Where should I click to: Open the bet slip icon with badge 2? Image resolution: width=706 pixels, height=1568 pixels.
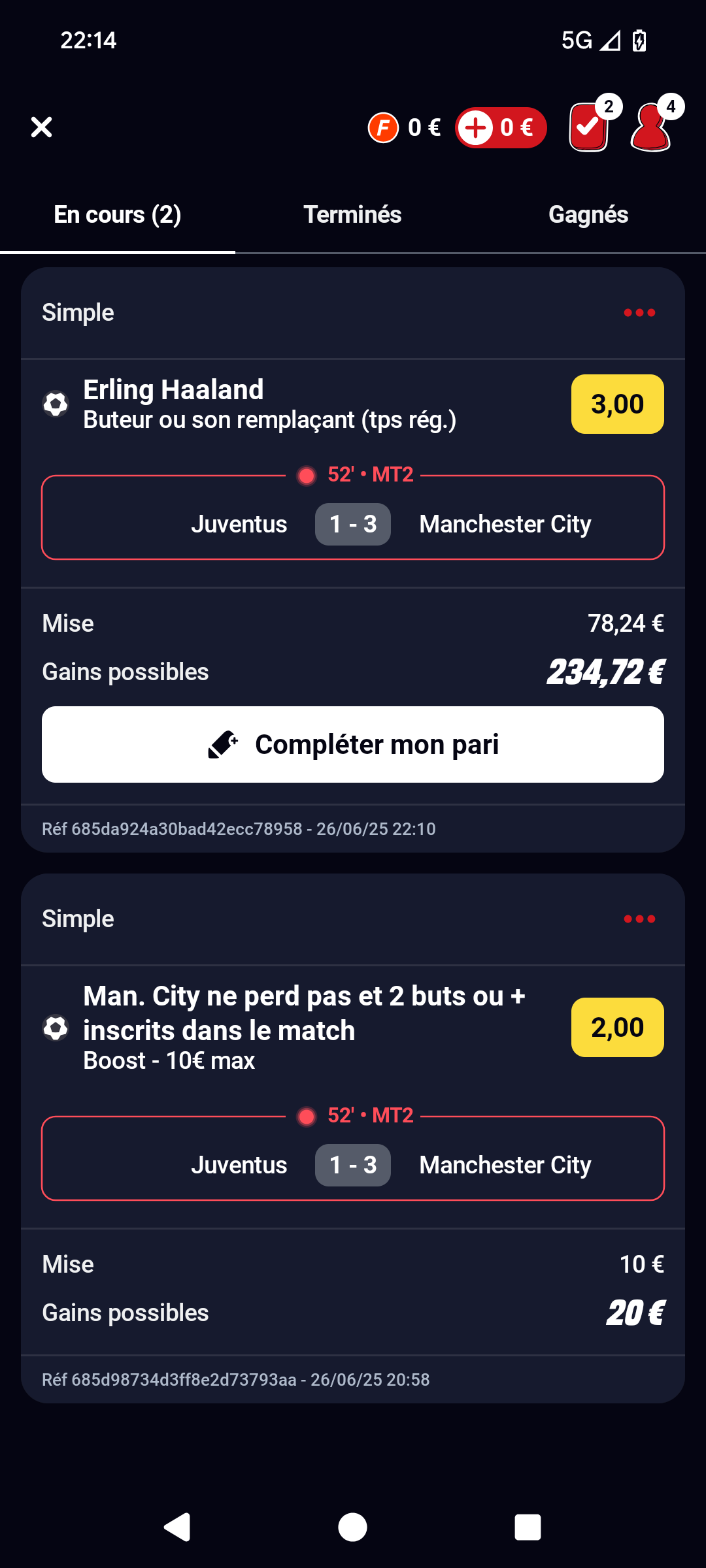592,125
